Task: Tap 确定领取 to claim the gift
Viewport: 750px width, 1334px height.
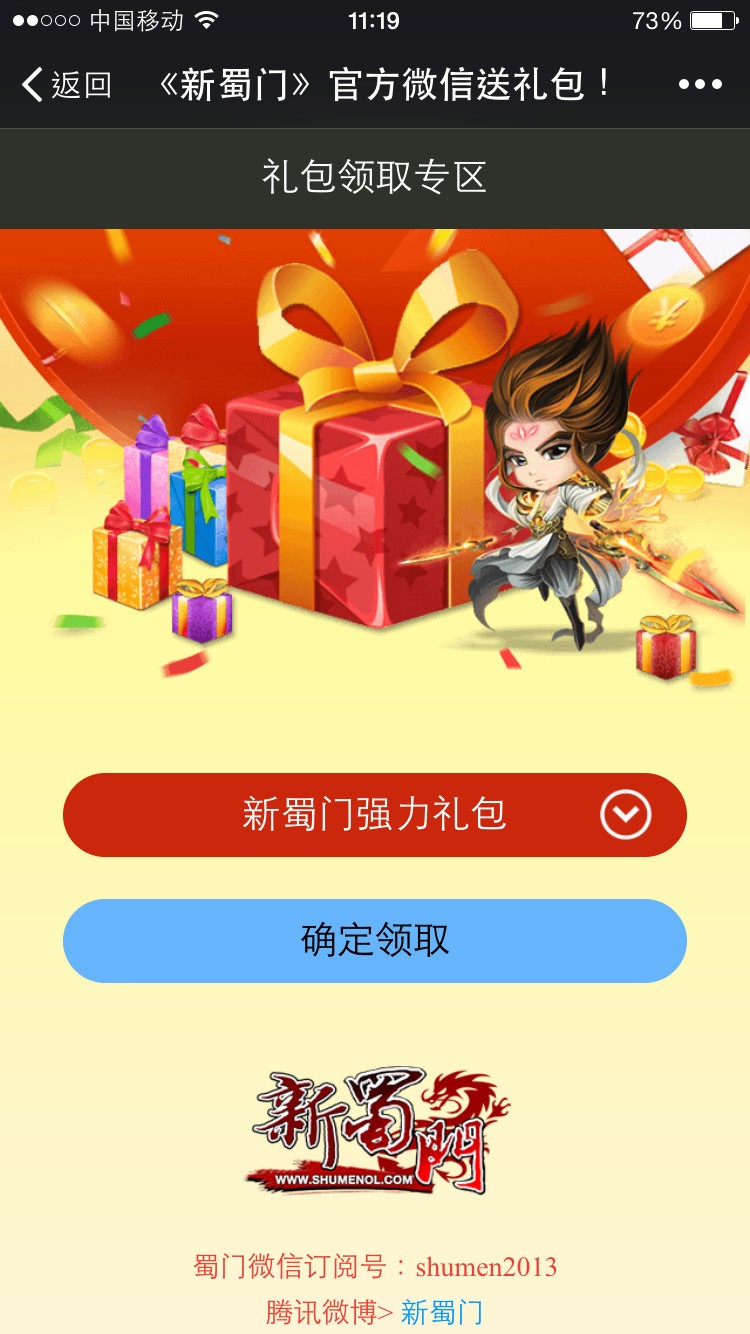Action: [375, 941]
